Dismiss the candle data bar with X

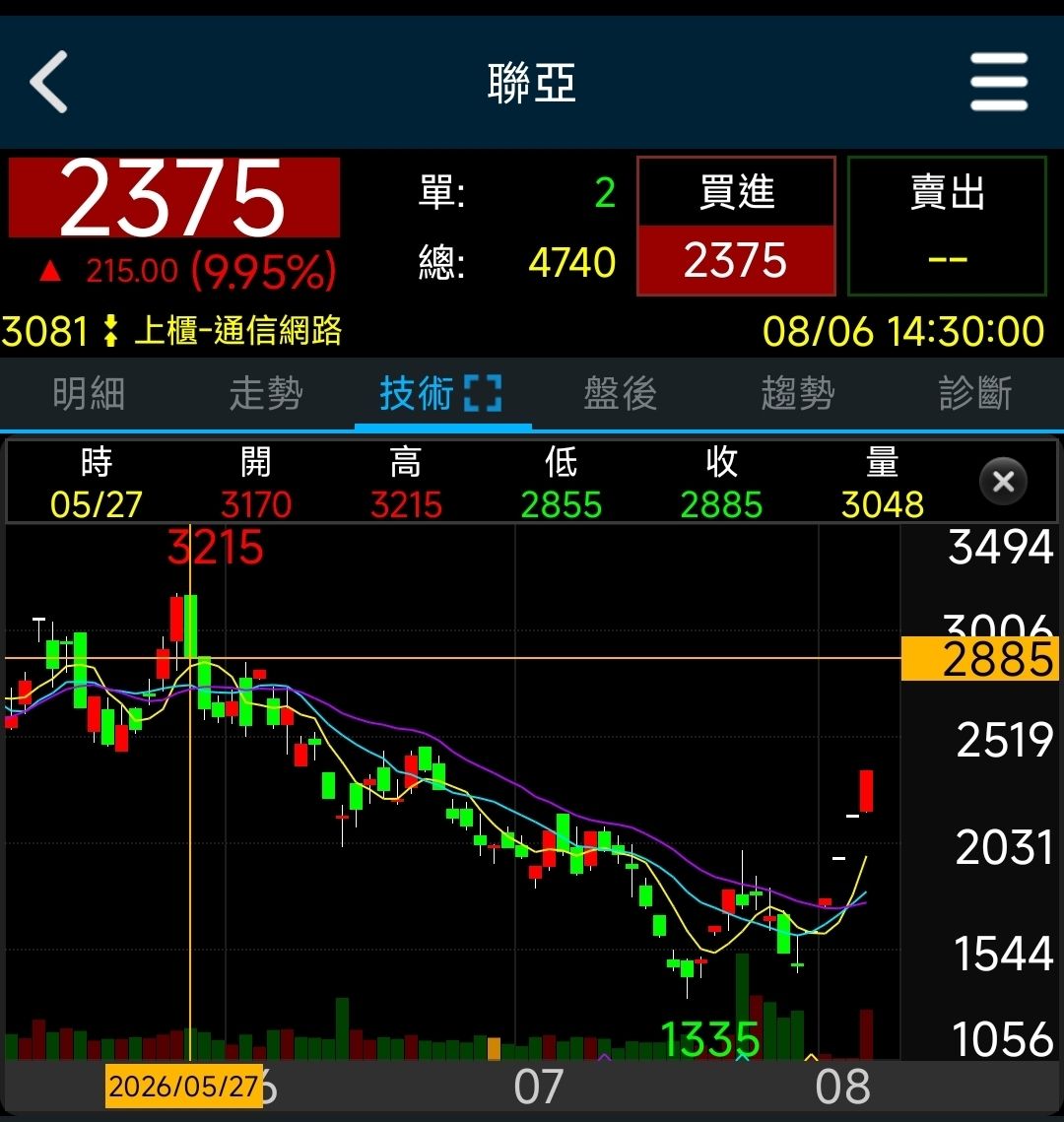tap(1003, 482)
